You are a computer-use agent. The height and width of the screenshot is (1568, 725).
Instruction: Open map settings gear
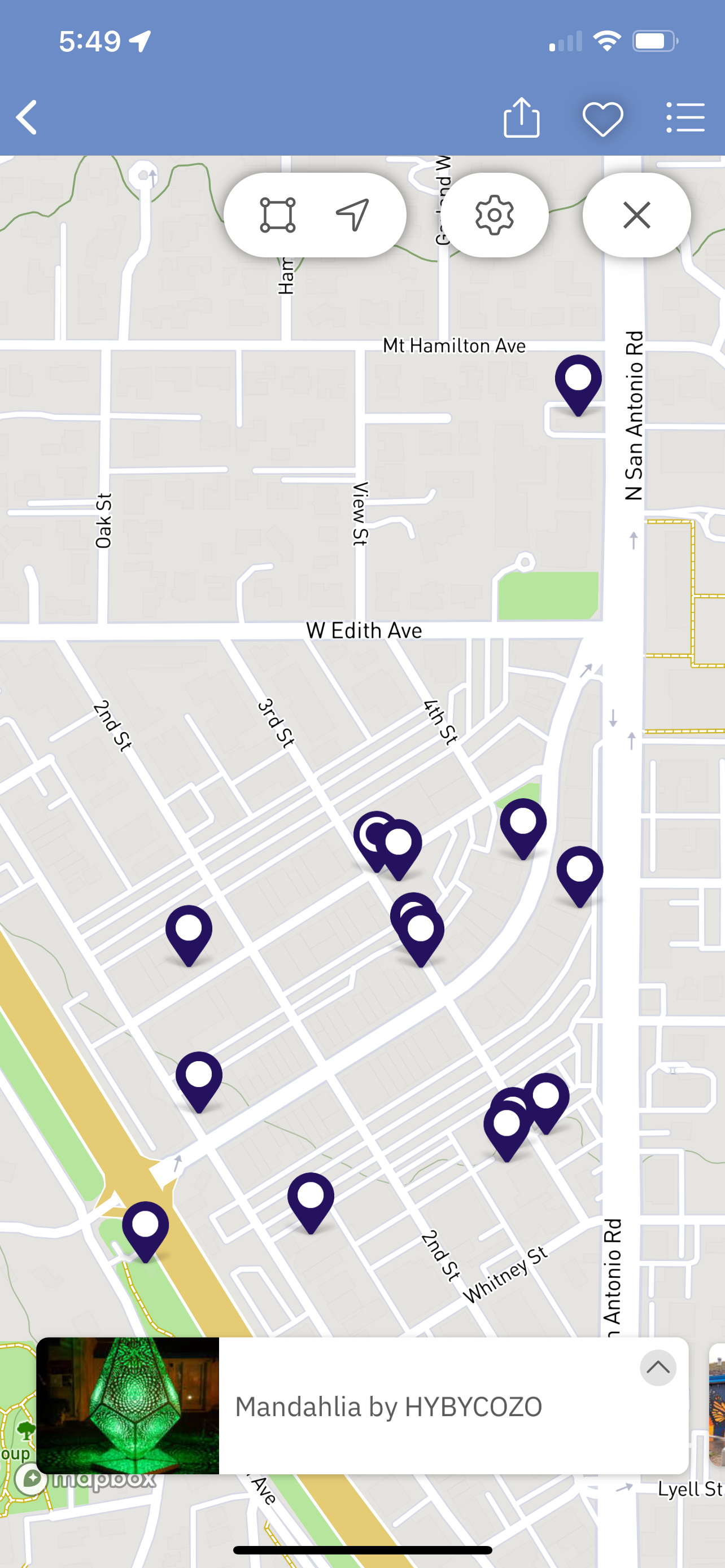(494, 215)
